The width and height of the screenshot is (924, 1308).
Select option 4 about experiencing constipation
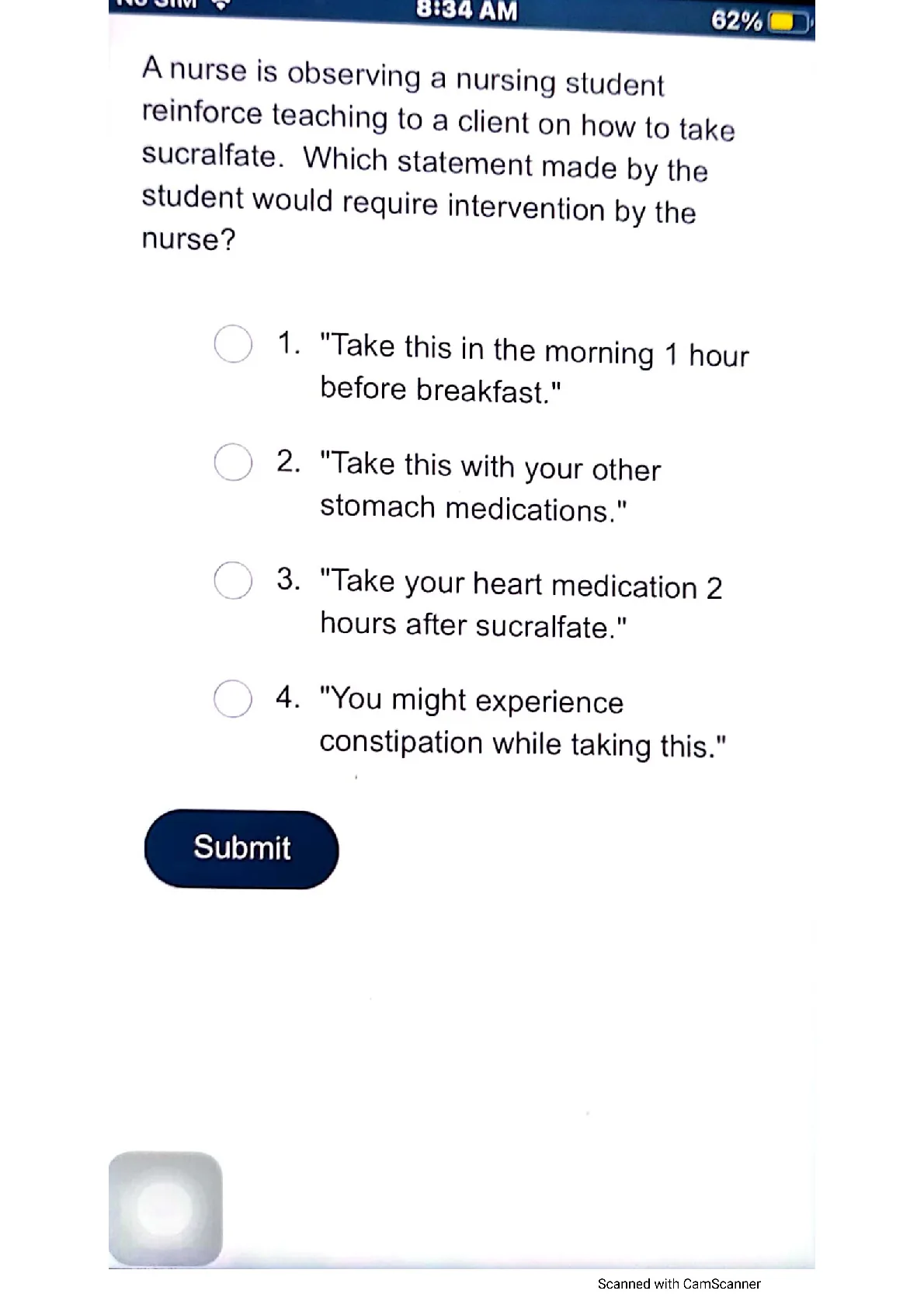click(x=233, y=698)
